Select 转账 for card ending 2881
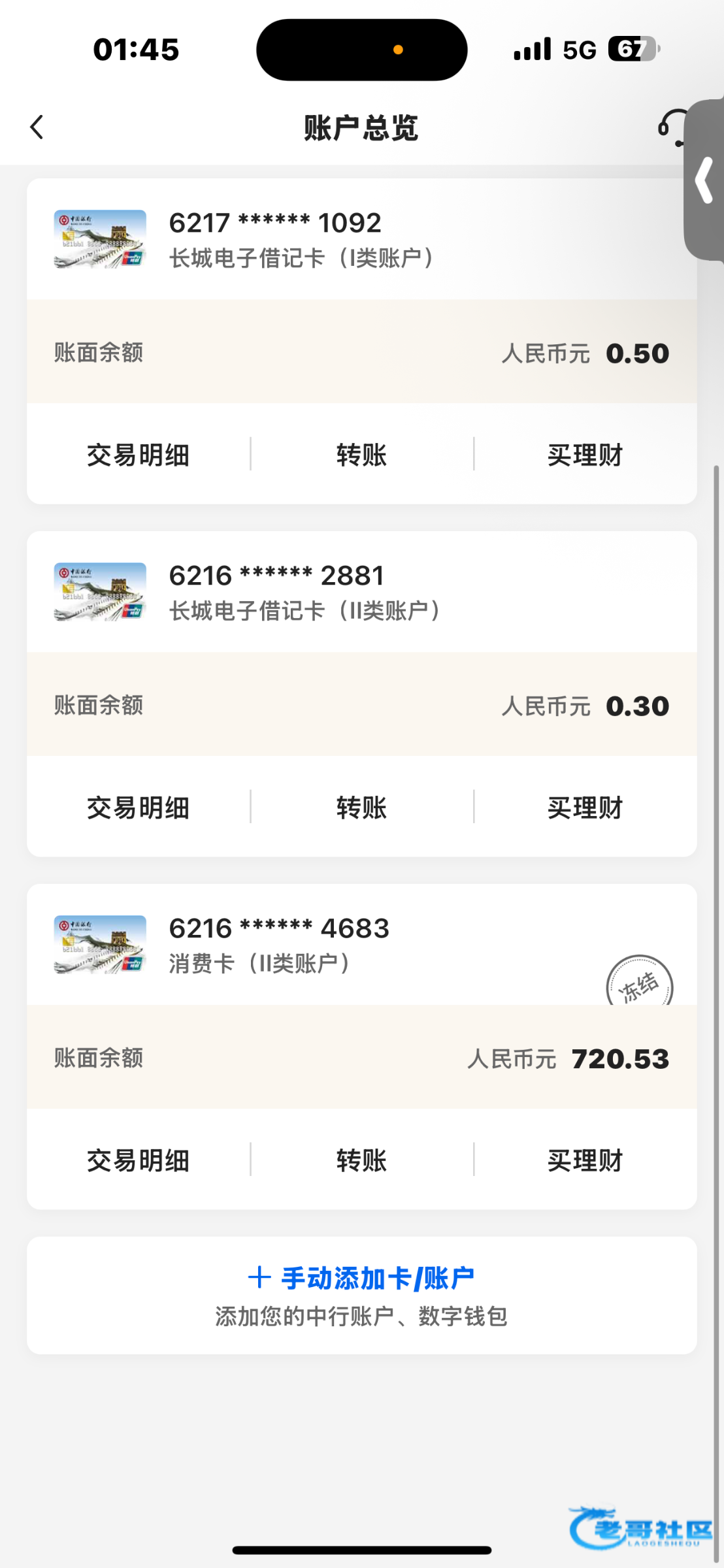This screenshot has height=1568, width=724. 361,808
